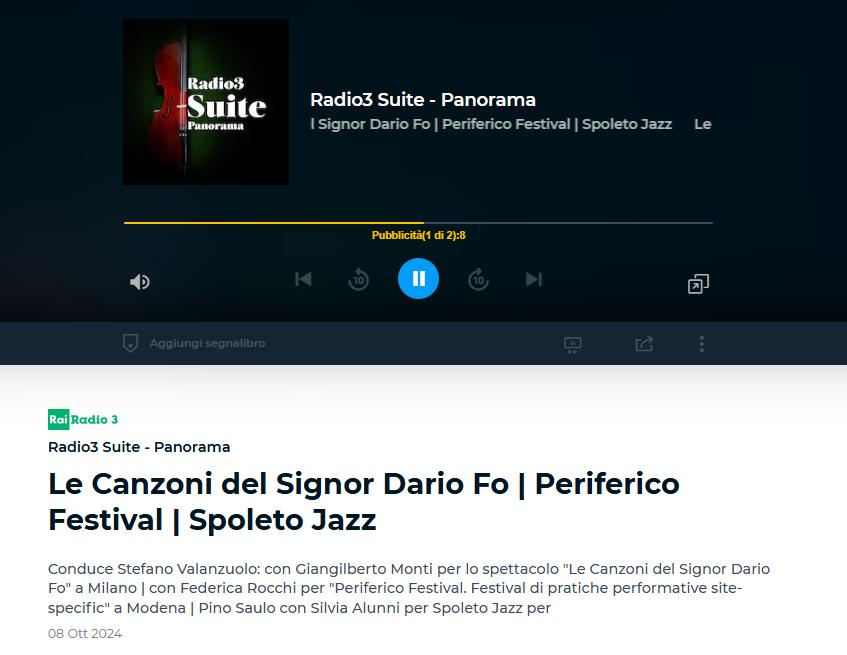
Task: Open the three-dot overflow menu
Action: [x=701, y=344]
